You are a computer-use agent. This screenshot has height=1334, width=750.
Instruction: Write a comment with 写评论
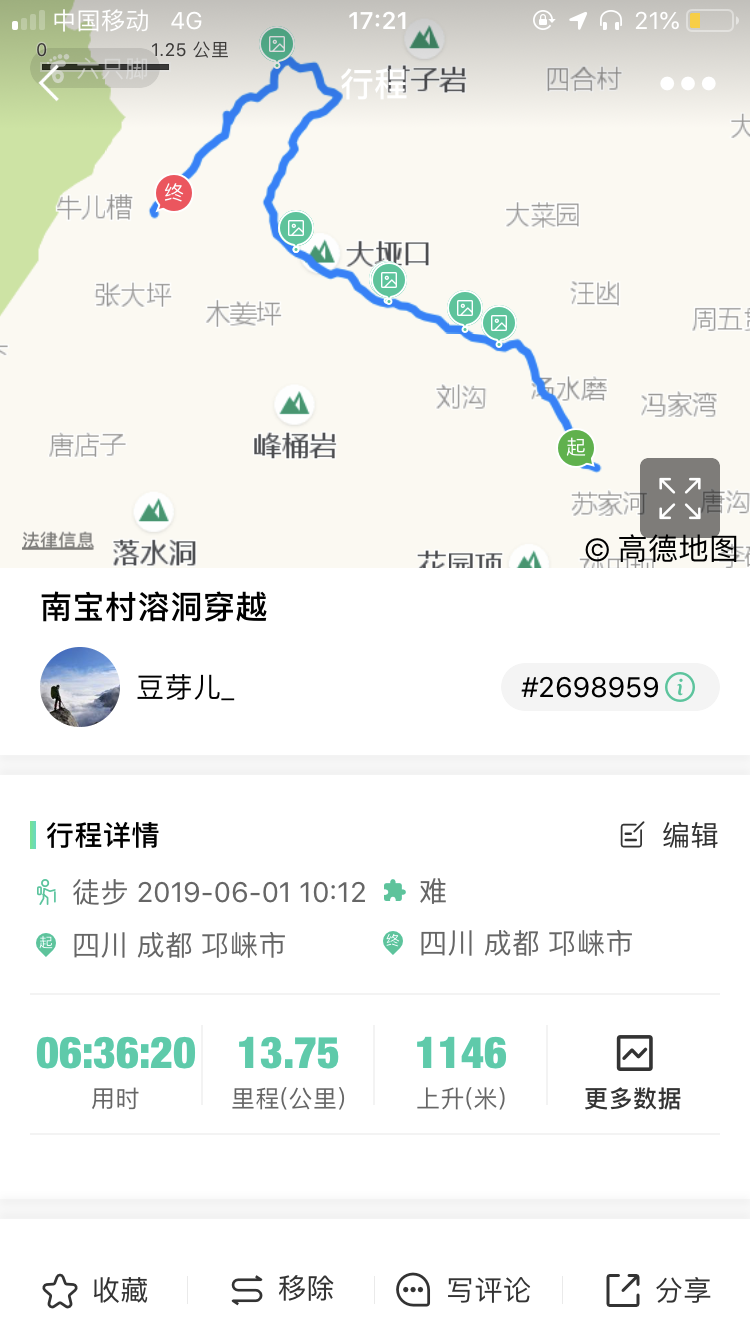point(463,1290)
